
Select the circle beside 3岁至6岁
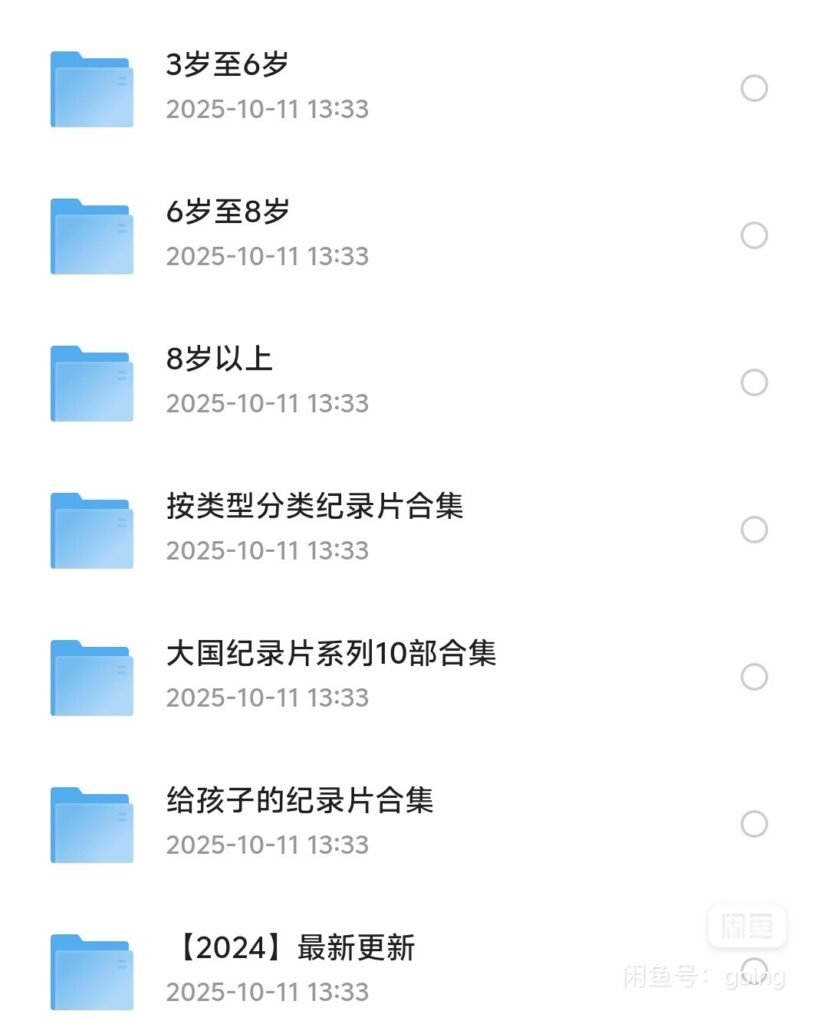tap(753, 88)
